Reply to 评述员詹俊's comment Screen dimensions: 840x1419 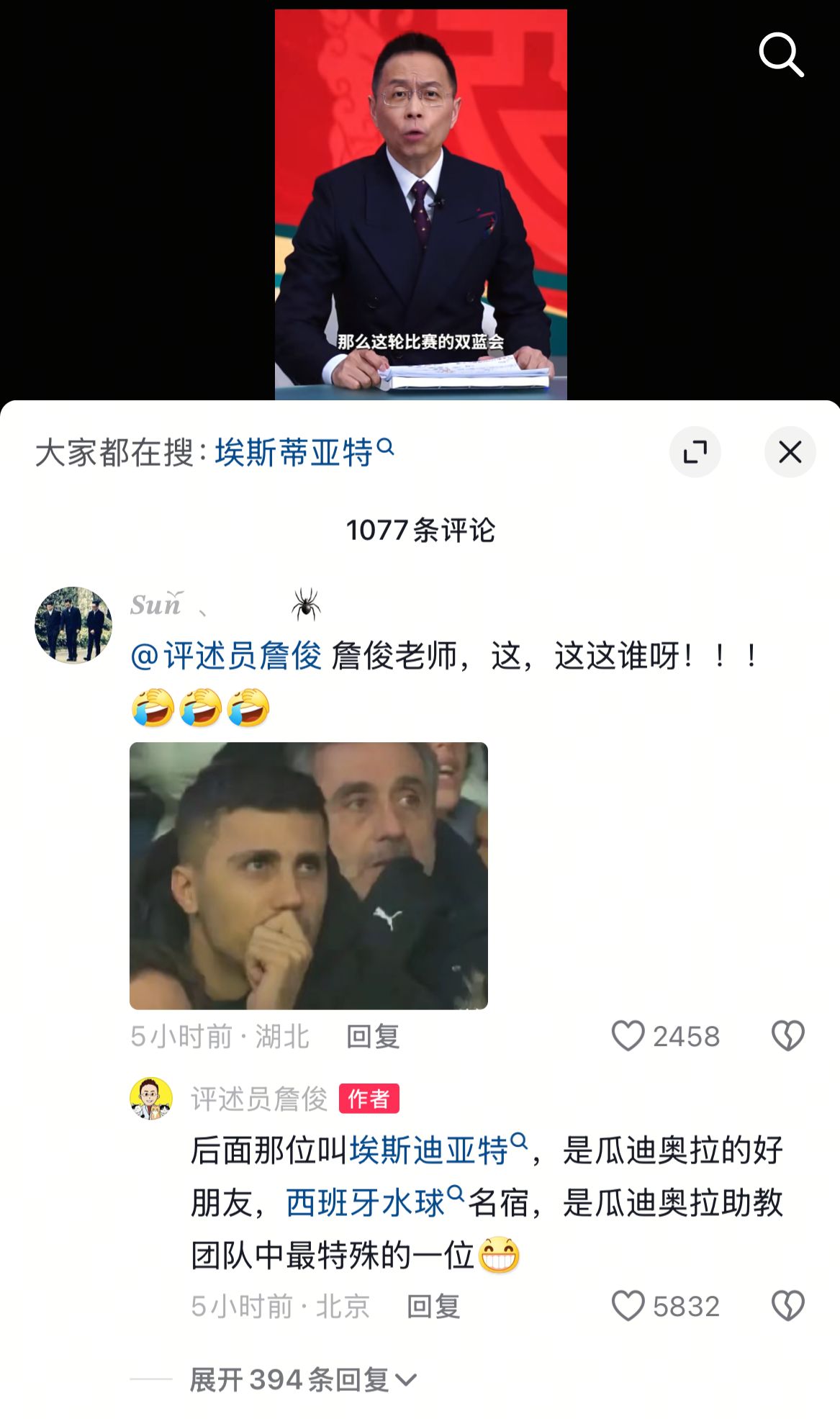[433, 1306]
